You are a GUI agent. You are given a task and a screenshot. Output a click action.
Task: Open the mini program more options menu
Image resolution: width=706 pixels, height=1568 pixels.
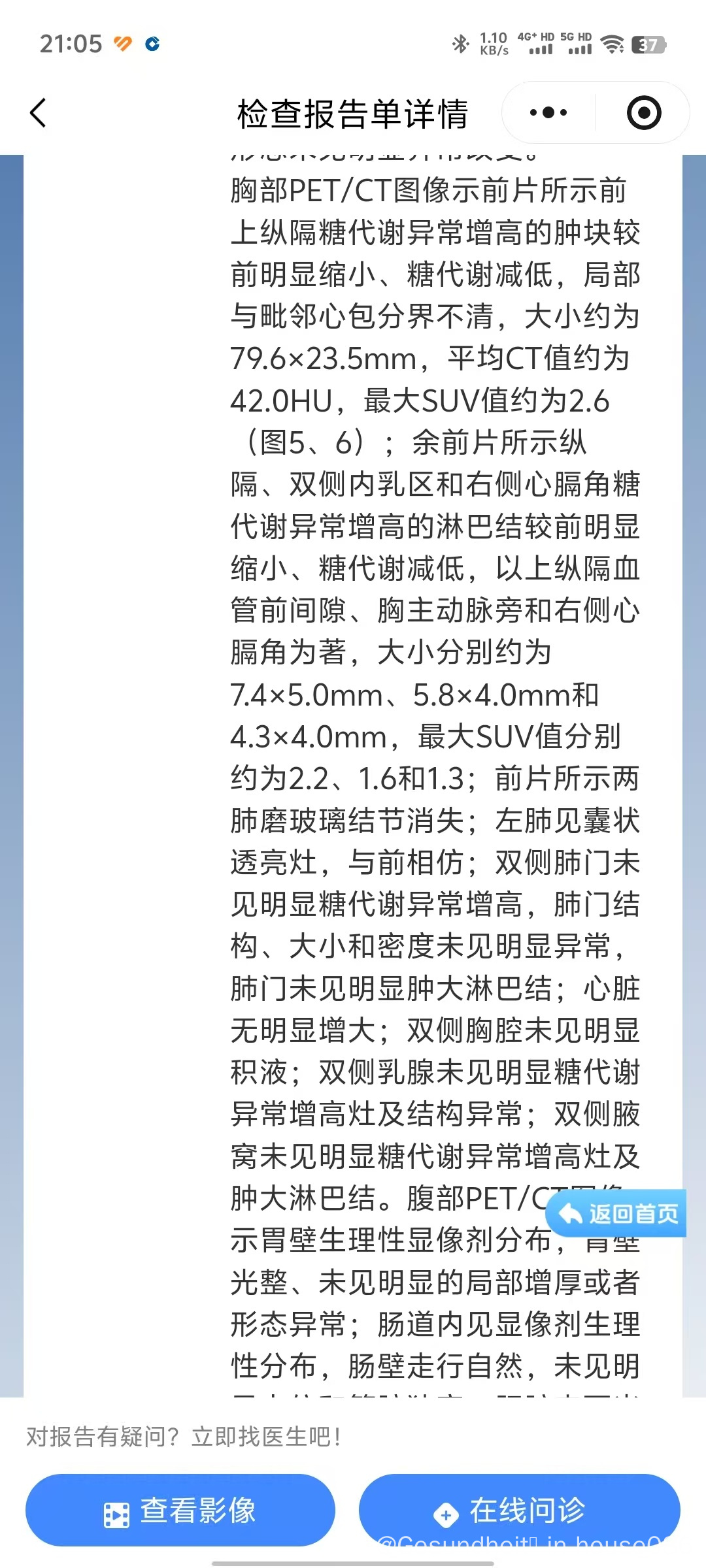548,113
